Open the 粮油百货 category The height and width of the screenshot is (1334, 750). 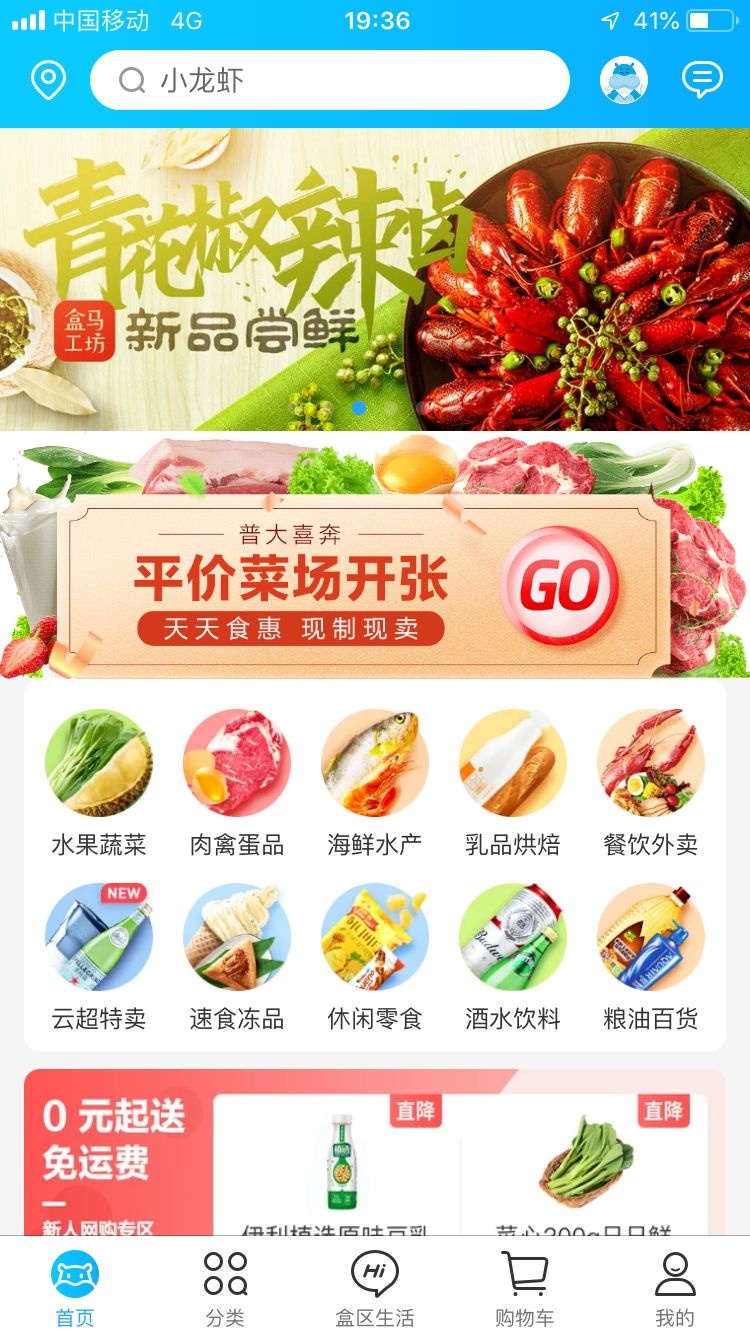[x=651, y=956]
